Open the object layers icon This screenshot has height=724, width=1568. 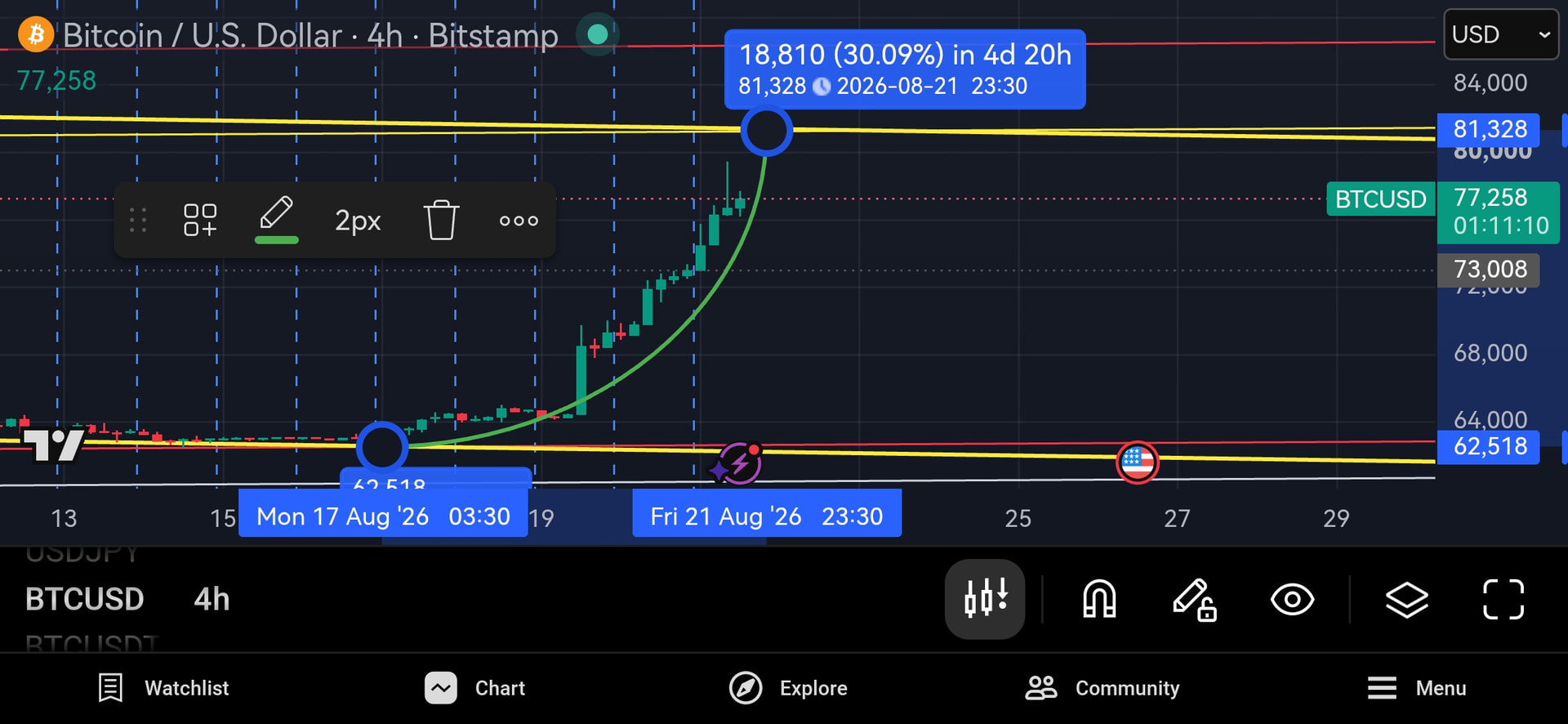(x=1406, y=600)
